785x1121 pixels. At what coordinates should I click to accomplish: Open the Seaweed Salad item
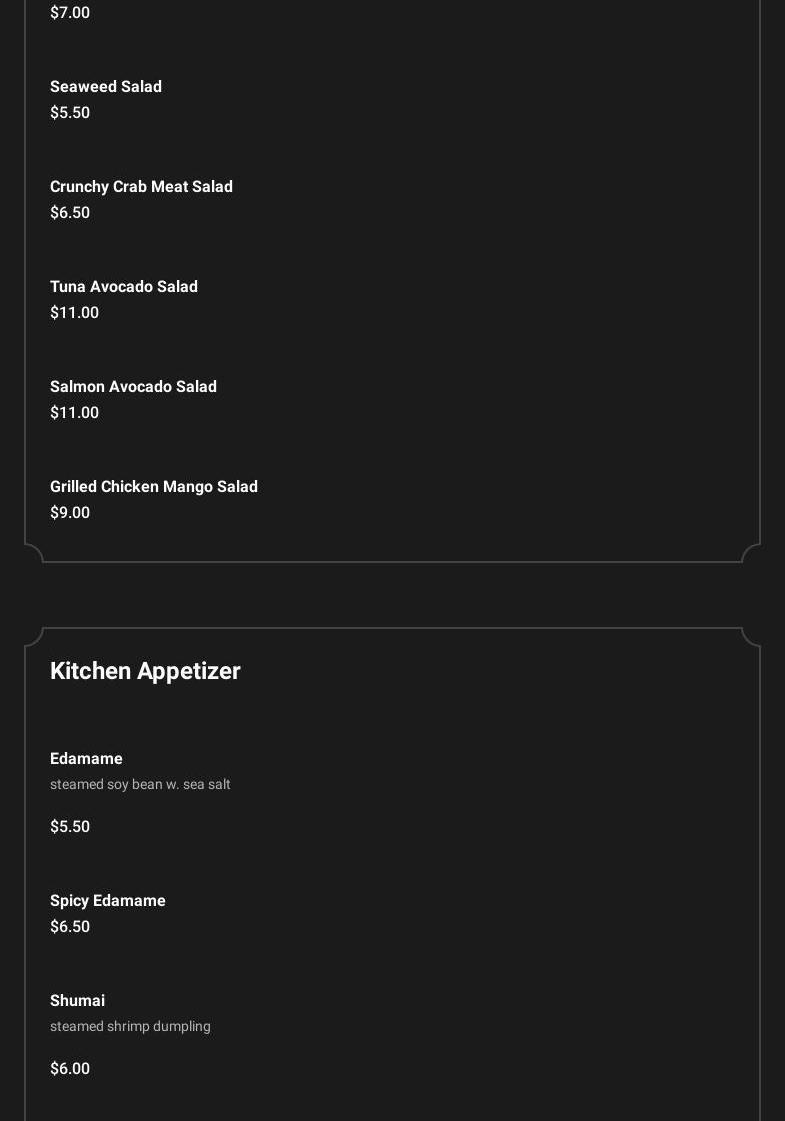click(106, 87)
